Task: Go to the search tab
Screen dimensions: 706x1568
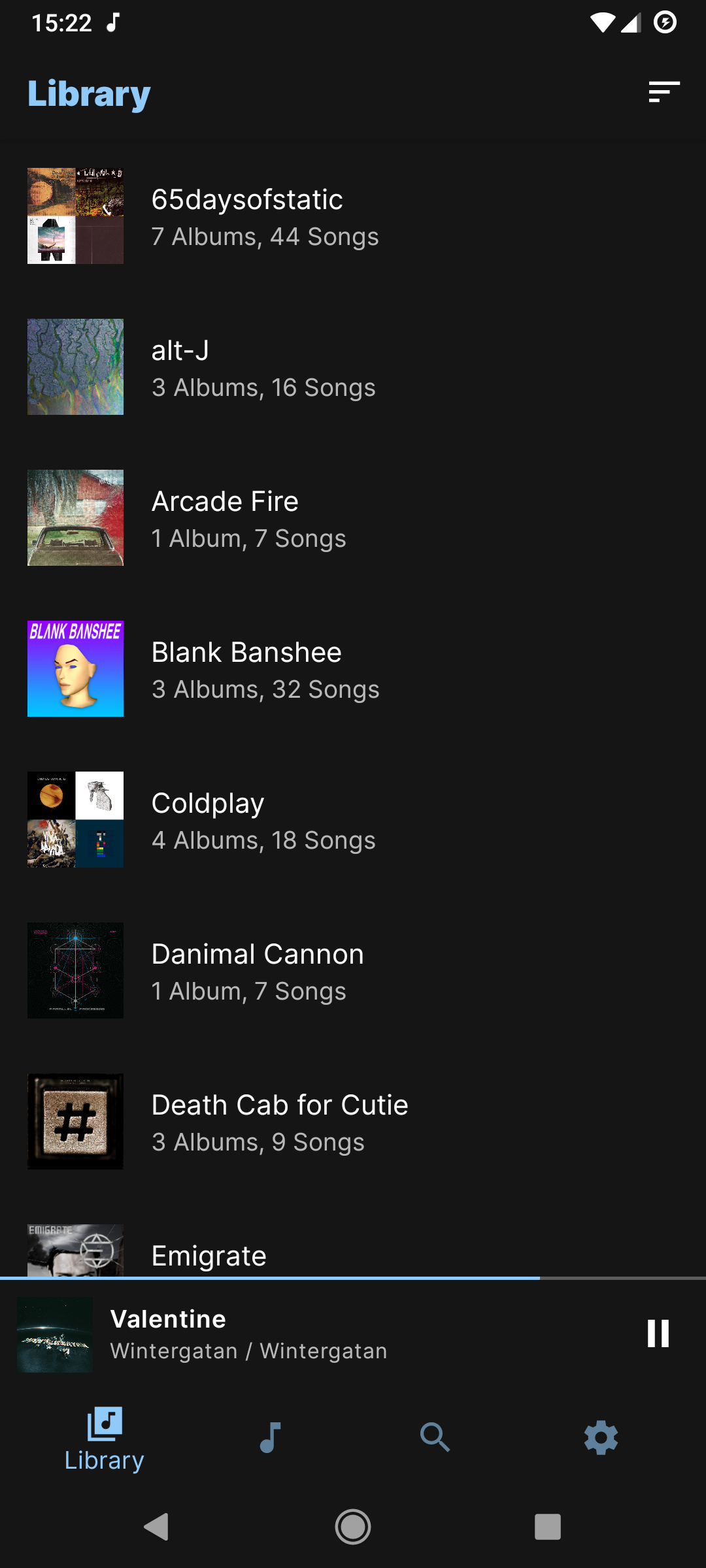Action: click(x=435, y=1437)
